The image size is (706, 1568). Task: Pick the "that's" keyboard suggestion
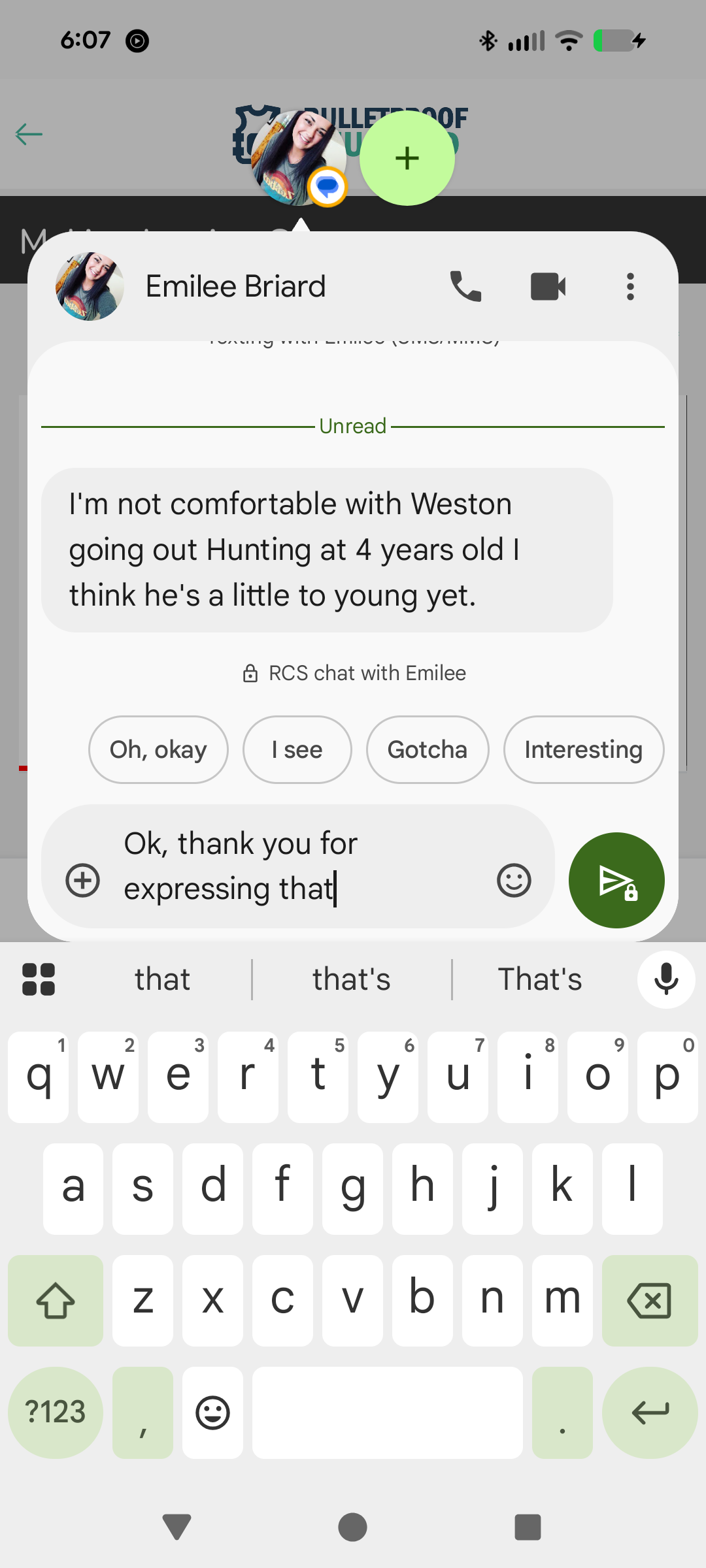[351, 979]
